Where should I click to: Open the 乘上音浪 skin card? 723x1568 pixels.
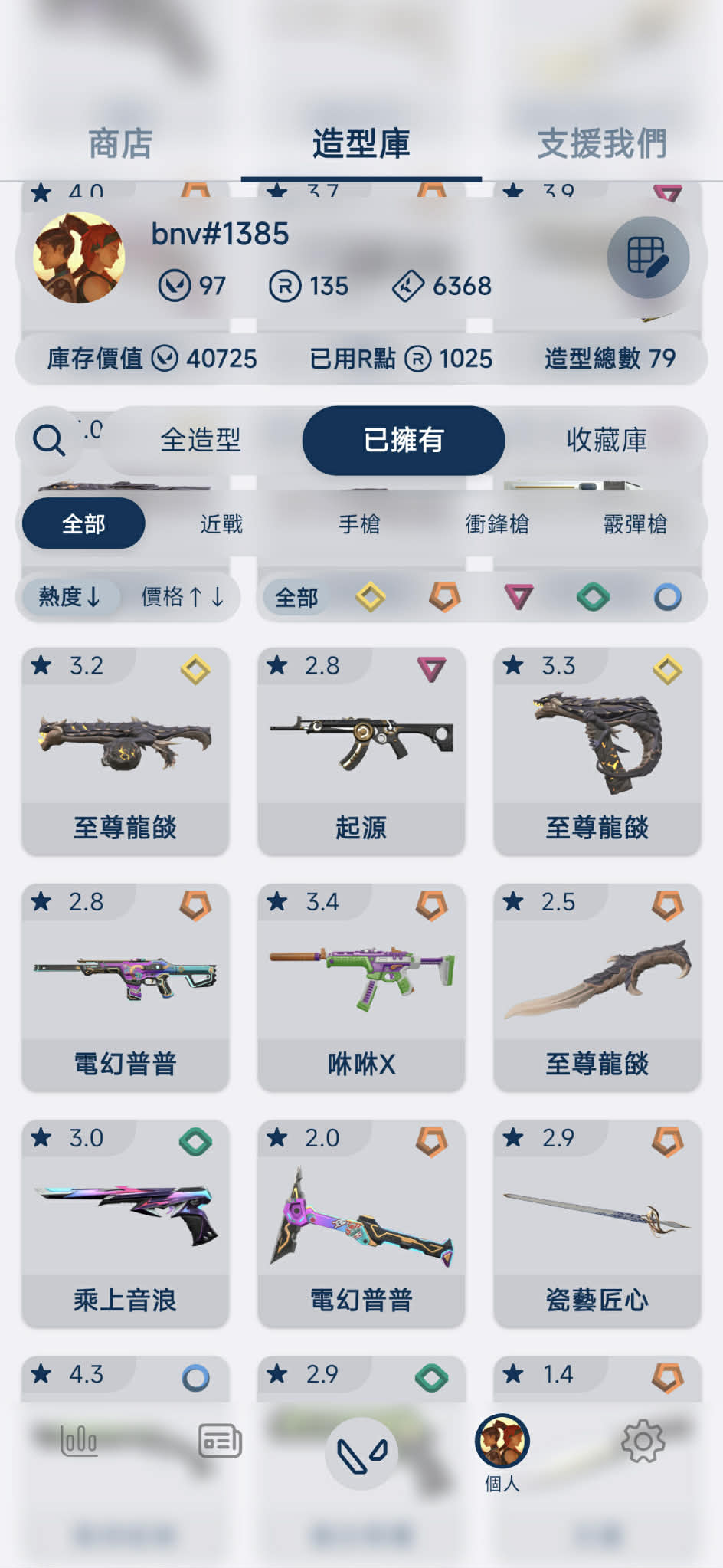pos(125,1224)
